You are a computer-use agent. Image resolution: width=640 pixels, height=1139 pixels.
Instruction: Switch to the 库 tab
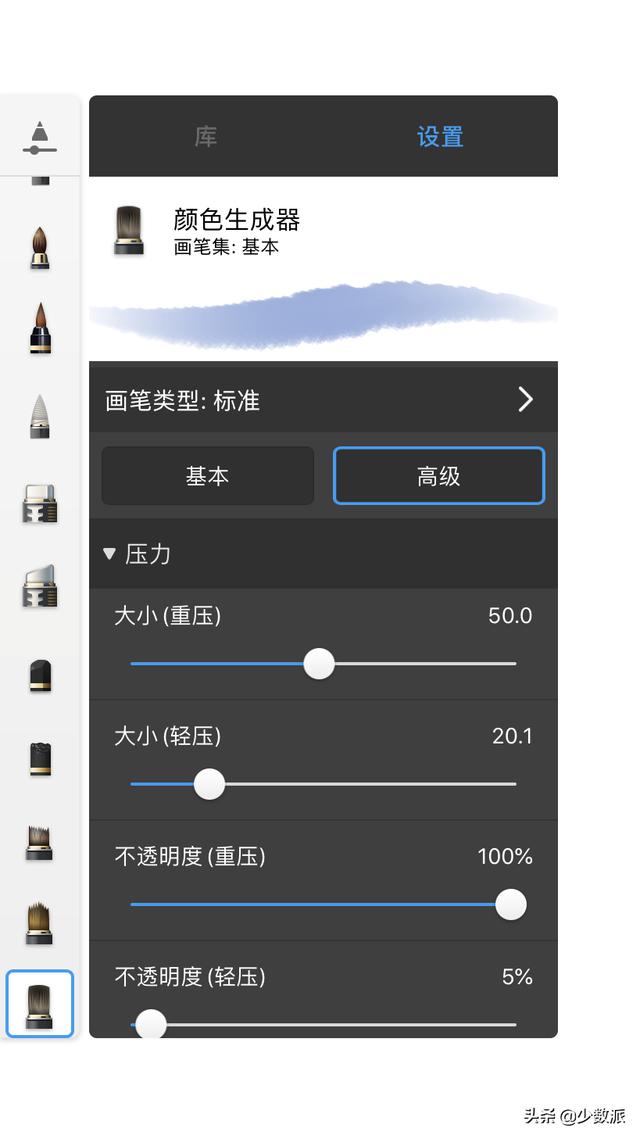coord(205,137)
